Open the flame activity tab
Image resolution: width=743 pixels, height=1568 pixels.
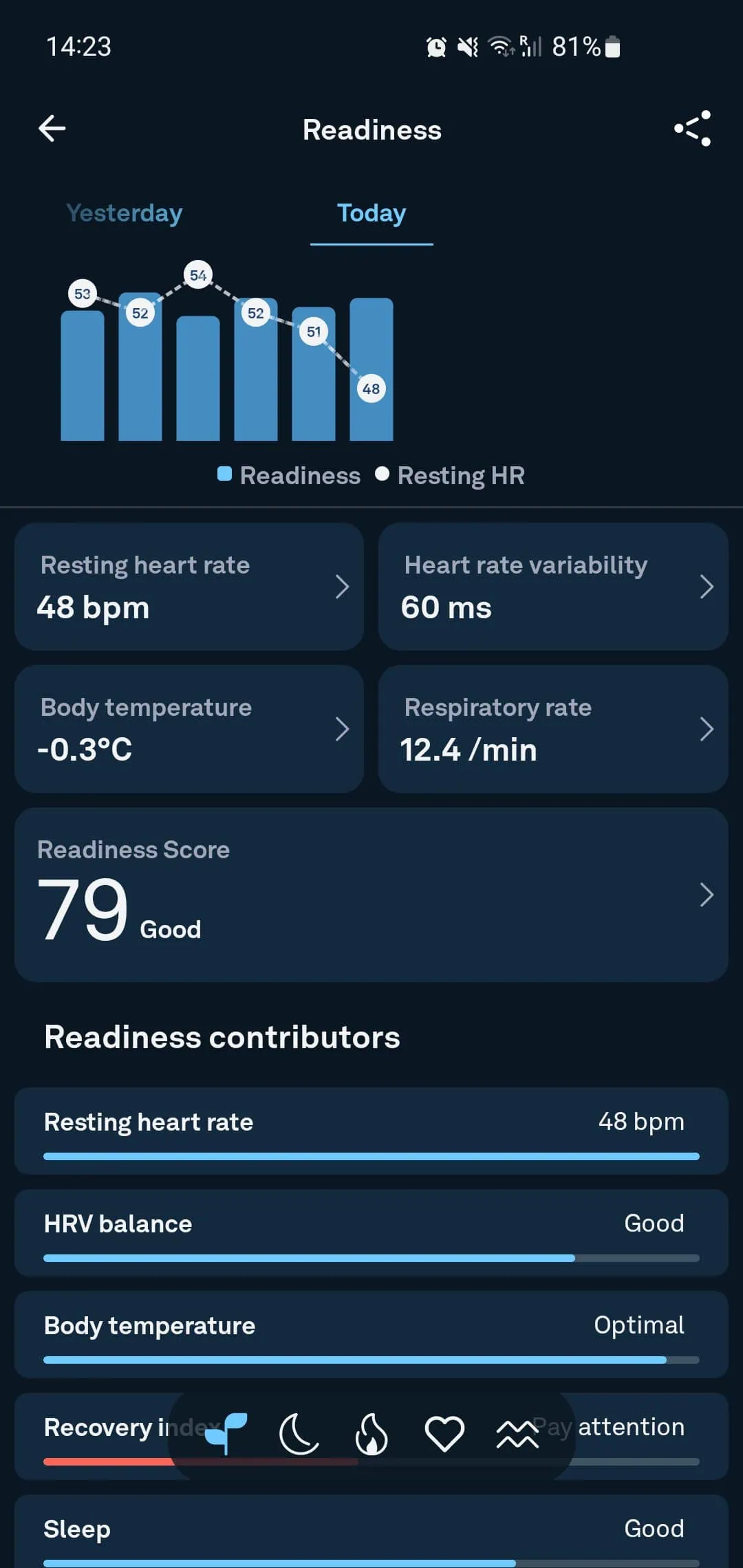[371, 1435]
